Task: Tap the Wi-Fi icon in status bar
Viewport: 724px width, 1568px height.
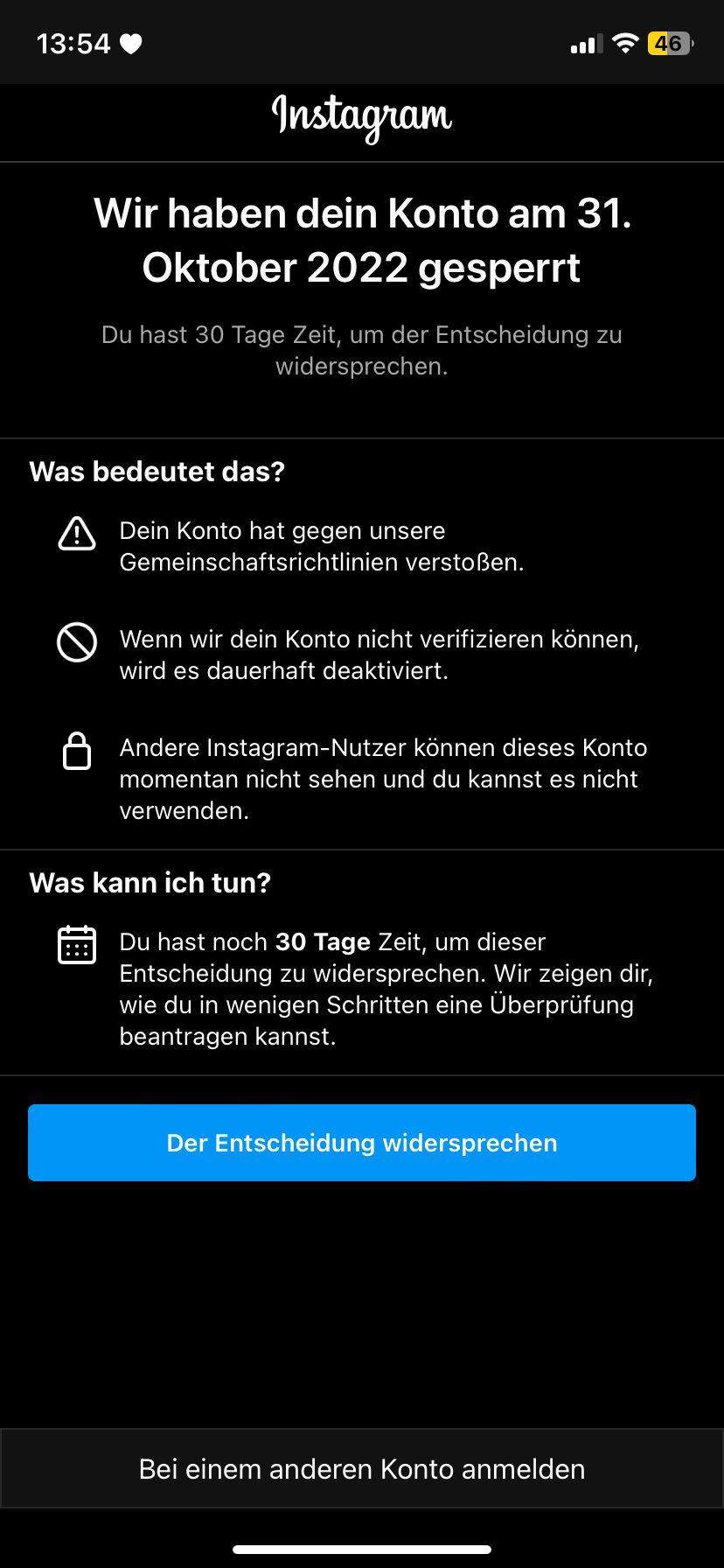Action: click(624, 41)
